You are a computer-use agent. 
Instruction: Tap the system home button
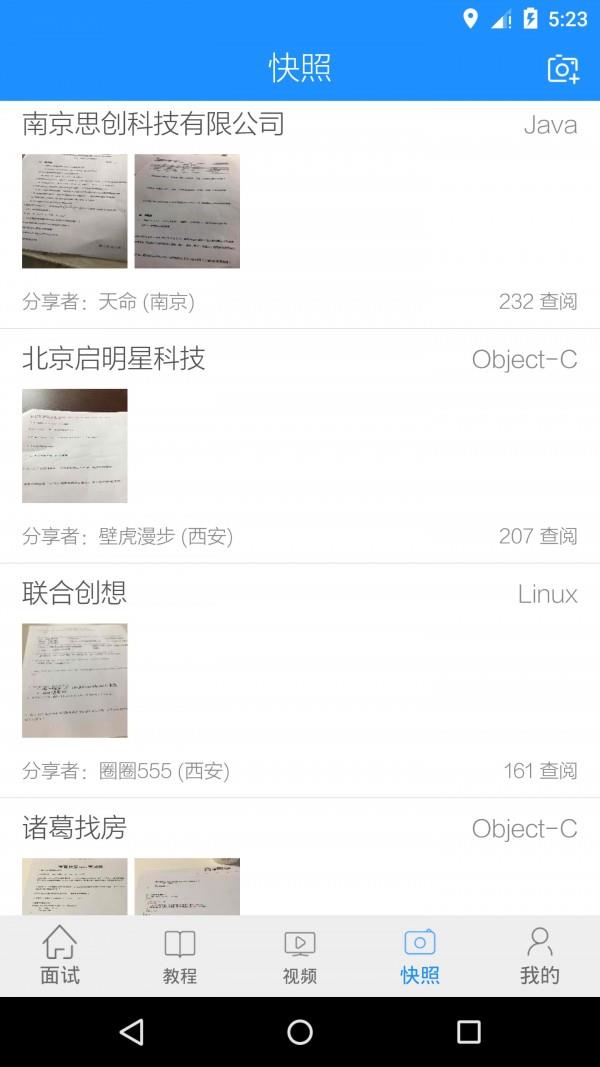300,1031
